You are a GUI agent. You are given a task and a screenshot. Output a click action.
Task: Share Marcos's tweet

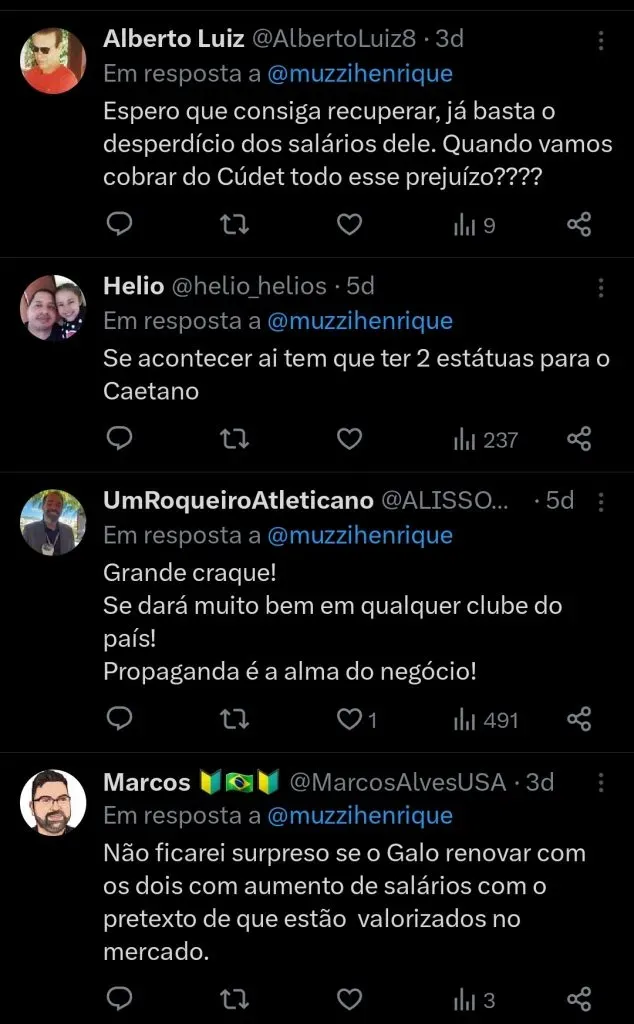pos(579,998)
